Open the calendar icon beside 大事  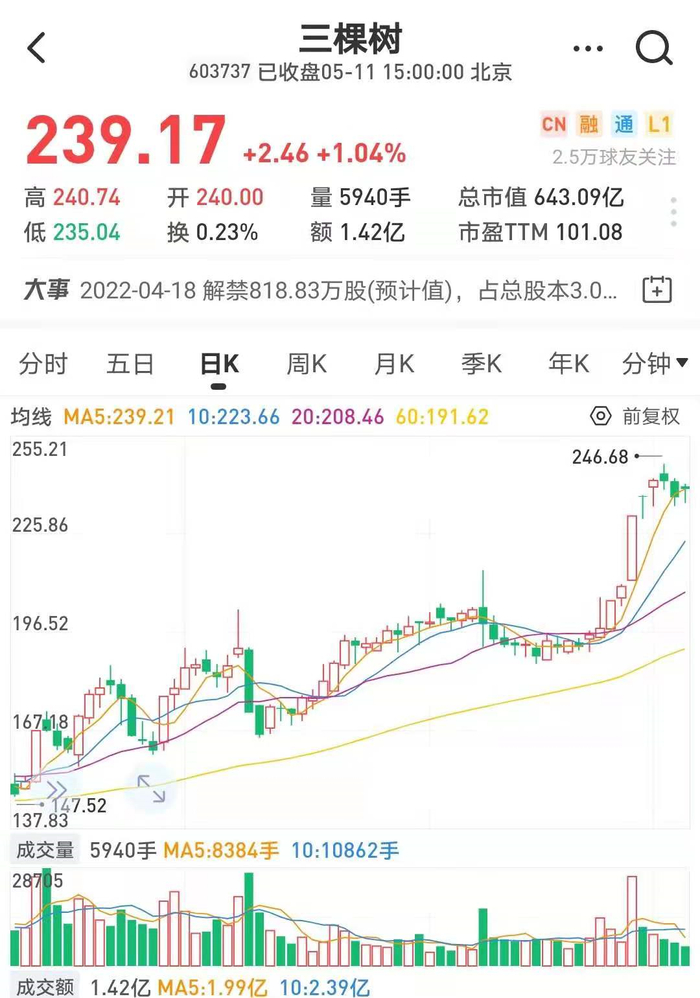tap(657, 290)
